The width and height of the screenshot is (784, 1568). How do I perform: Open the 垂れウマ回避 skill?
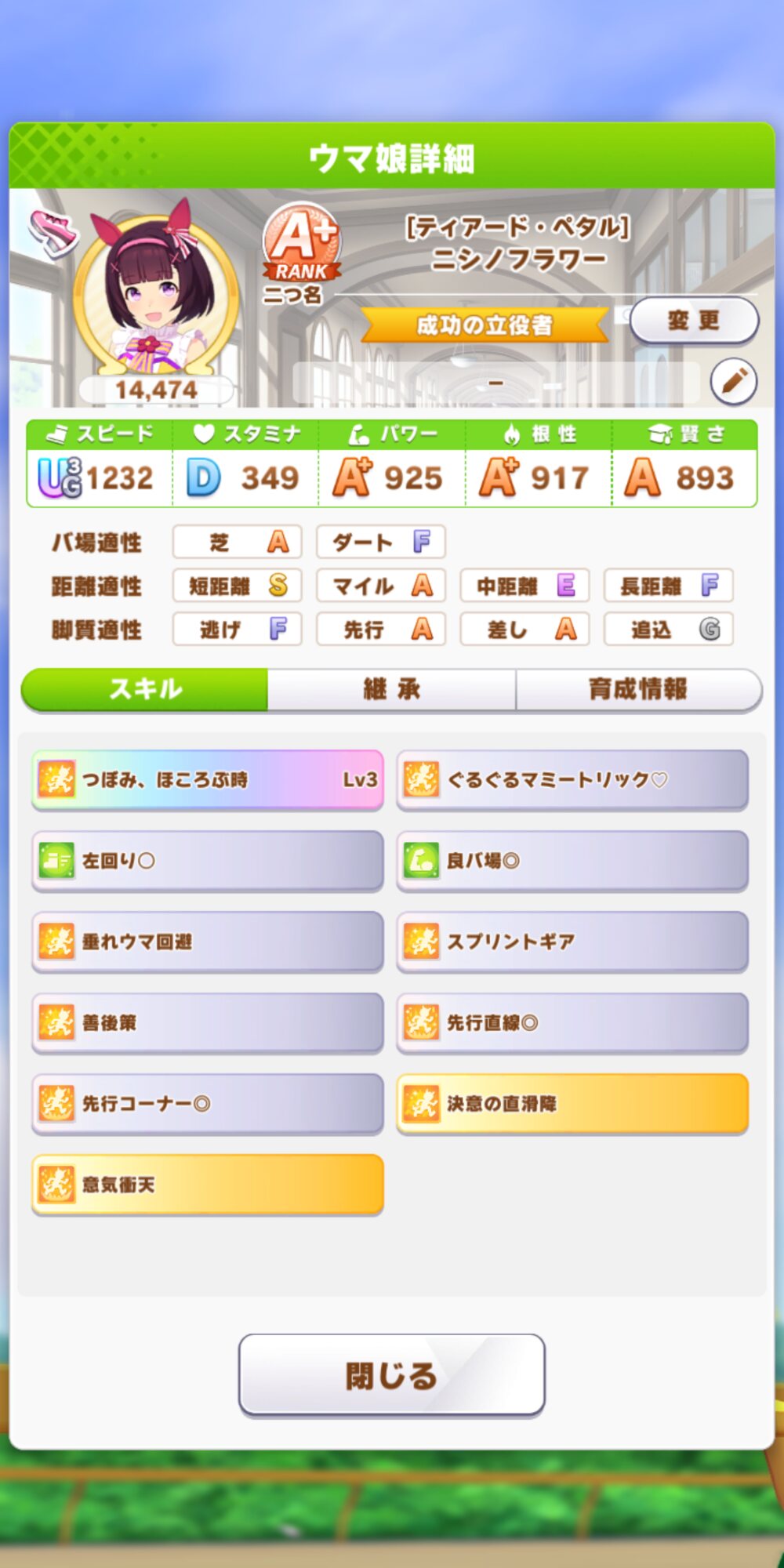point(208,942)
